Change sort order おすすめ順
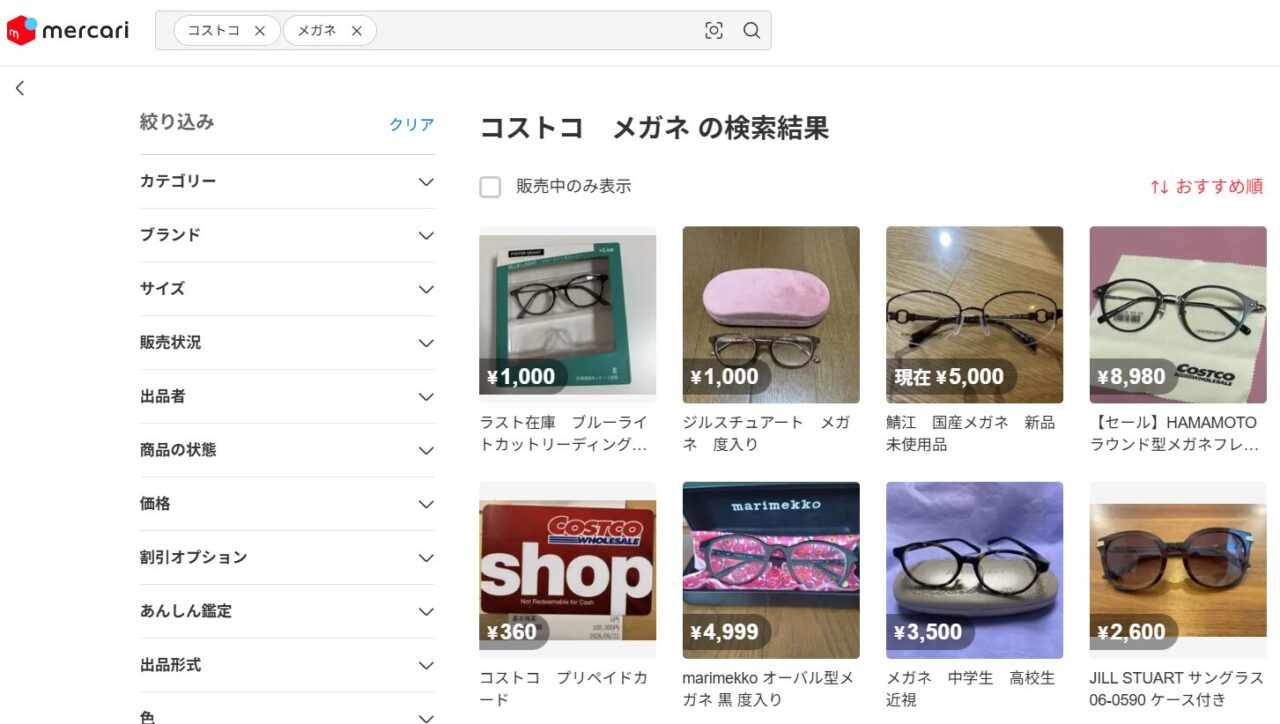The height and width of the screenshot is (724, 1280). [x=1206, y=186]
